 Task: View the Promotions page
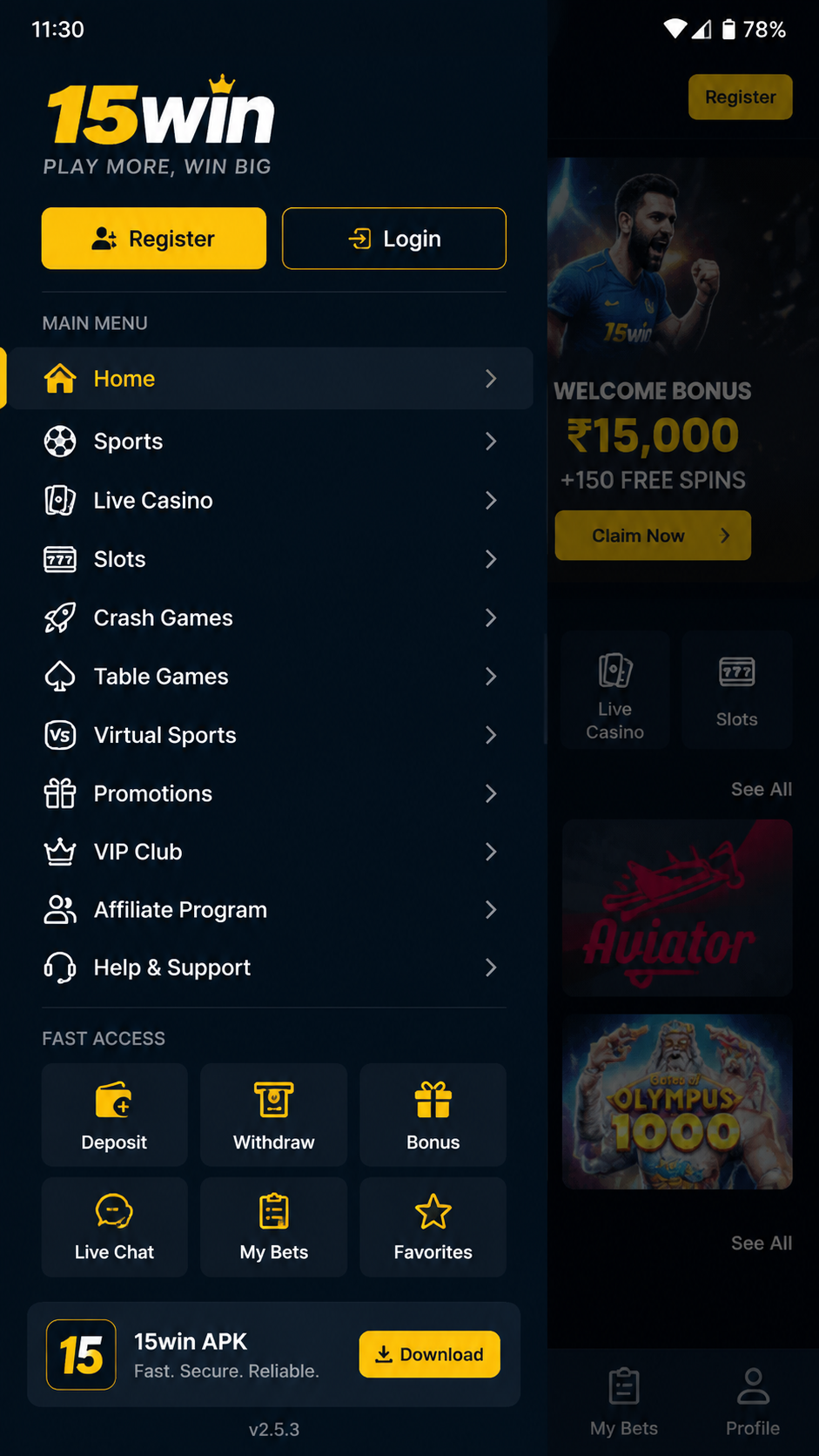(x=270, y=793)
